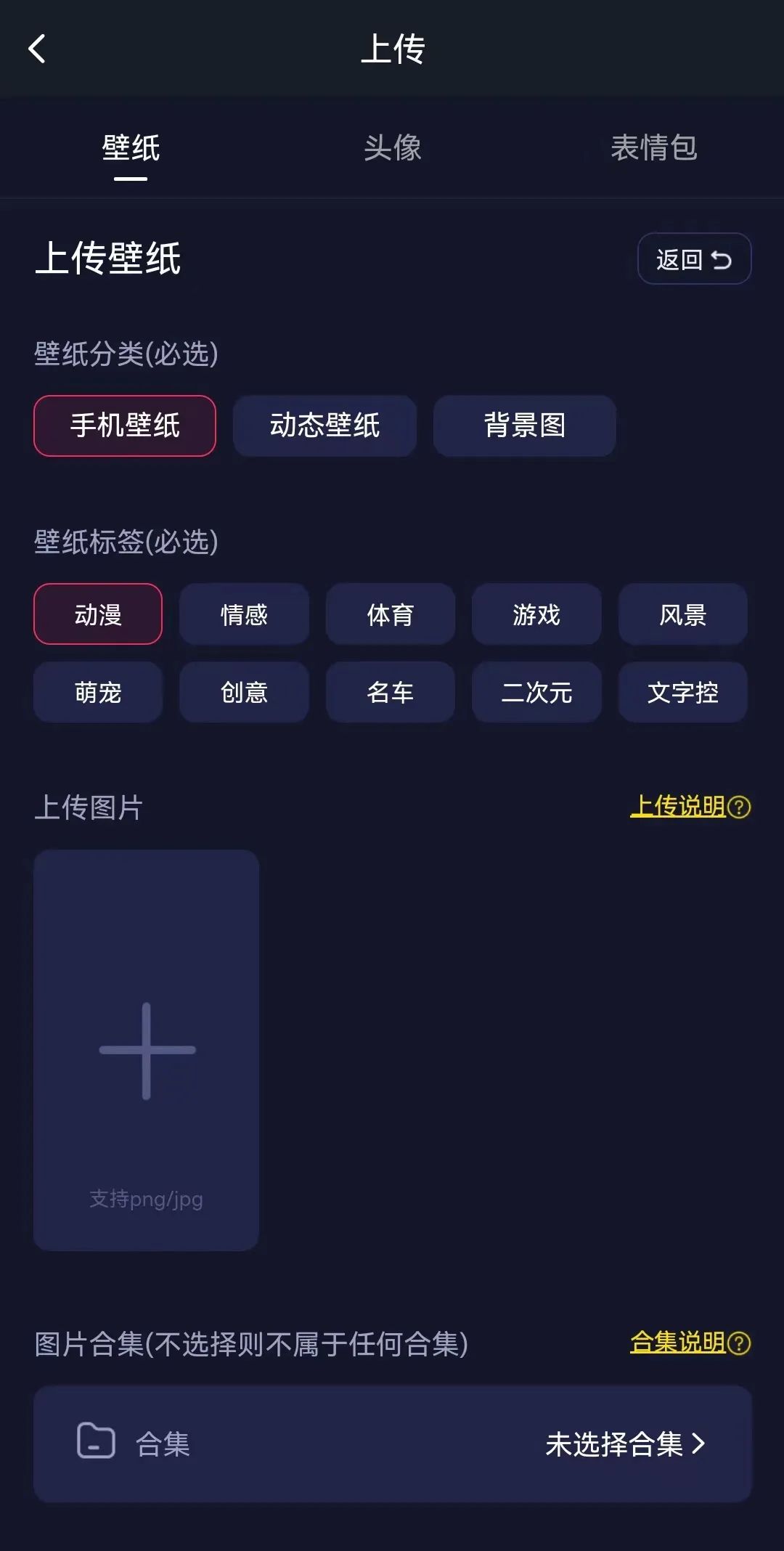The height and width of the screenshot is (1551, 784).
Task: Switch to the 表情包 tab
Action: (653, 148)
